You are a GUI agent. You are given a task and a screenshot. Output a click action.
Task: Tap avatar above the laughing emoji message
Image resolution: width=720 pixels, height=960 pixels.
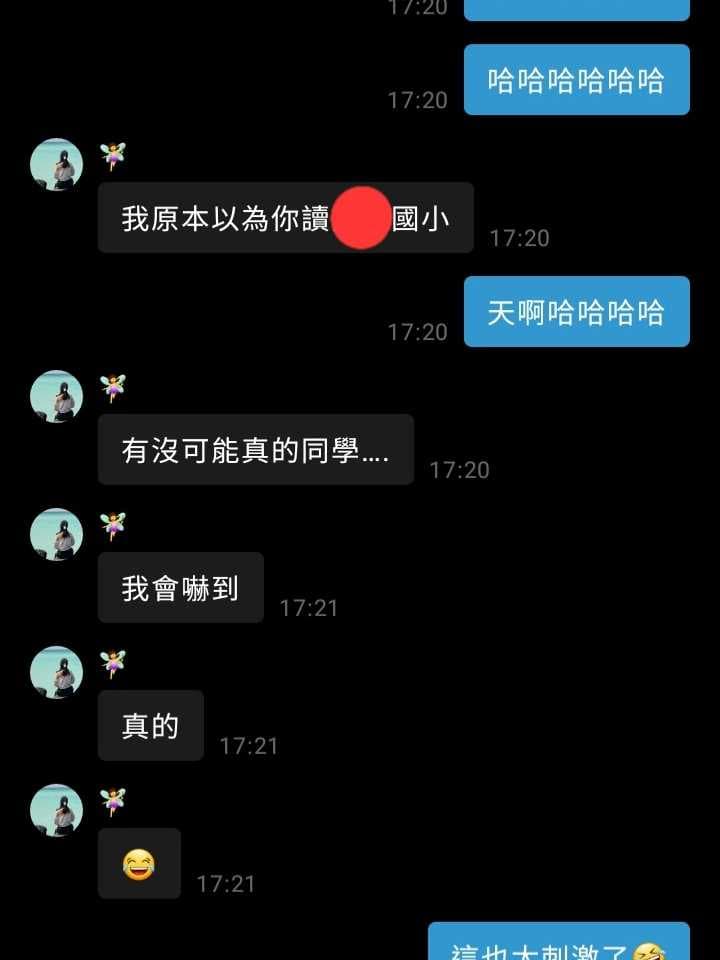tap(56, 810)
